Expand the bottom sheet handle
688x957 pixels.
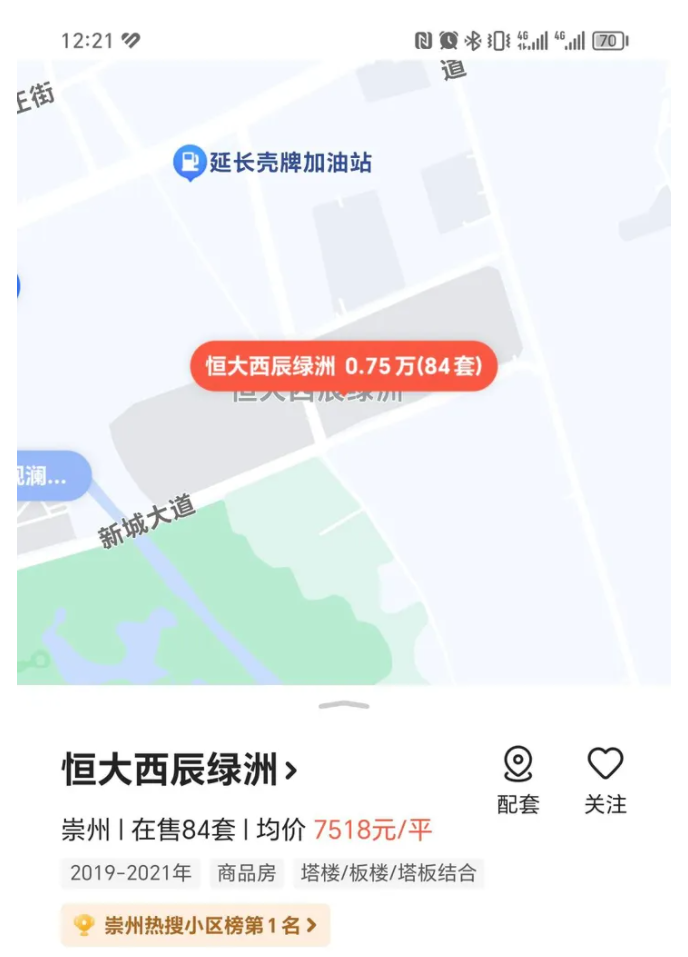(344, 705)
